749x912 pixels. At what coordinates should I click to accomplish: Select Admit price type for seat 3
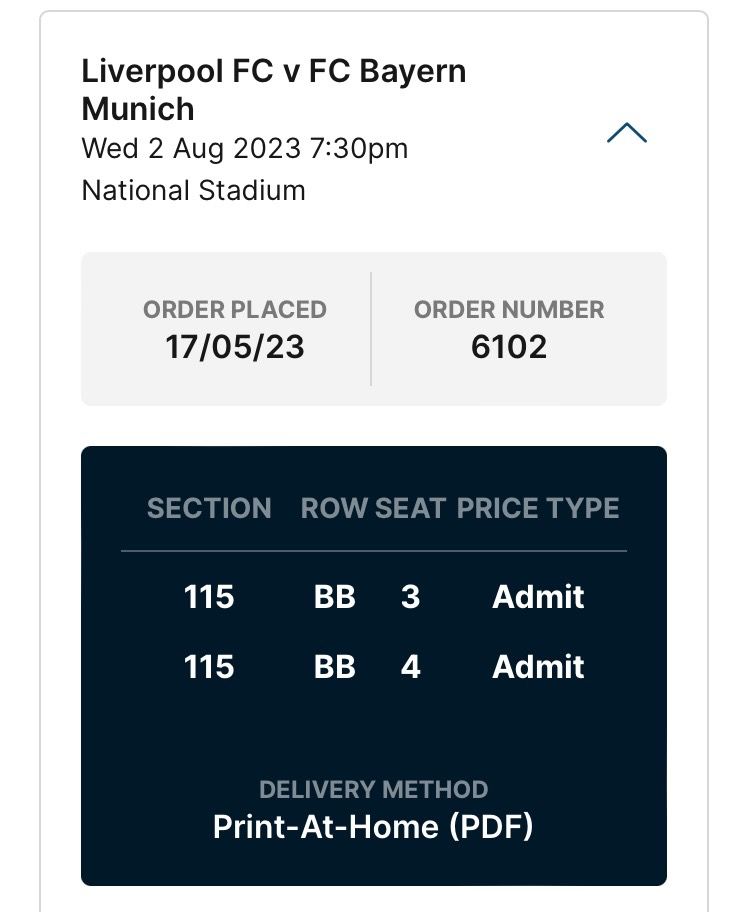click(x=537, y=596)
